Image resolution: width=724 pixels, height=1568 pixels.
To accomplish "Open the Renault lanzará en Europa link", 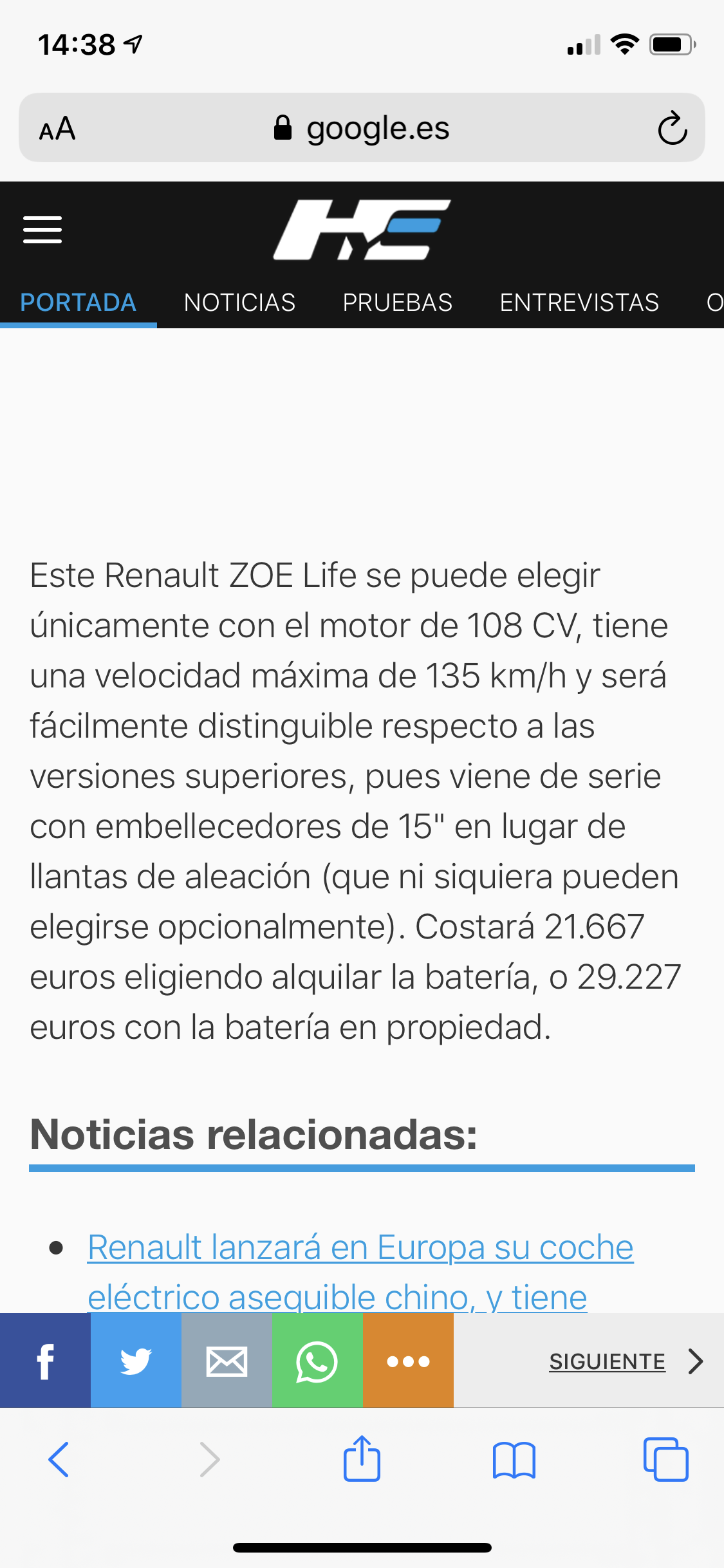I will 360,1272.
